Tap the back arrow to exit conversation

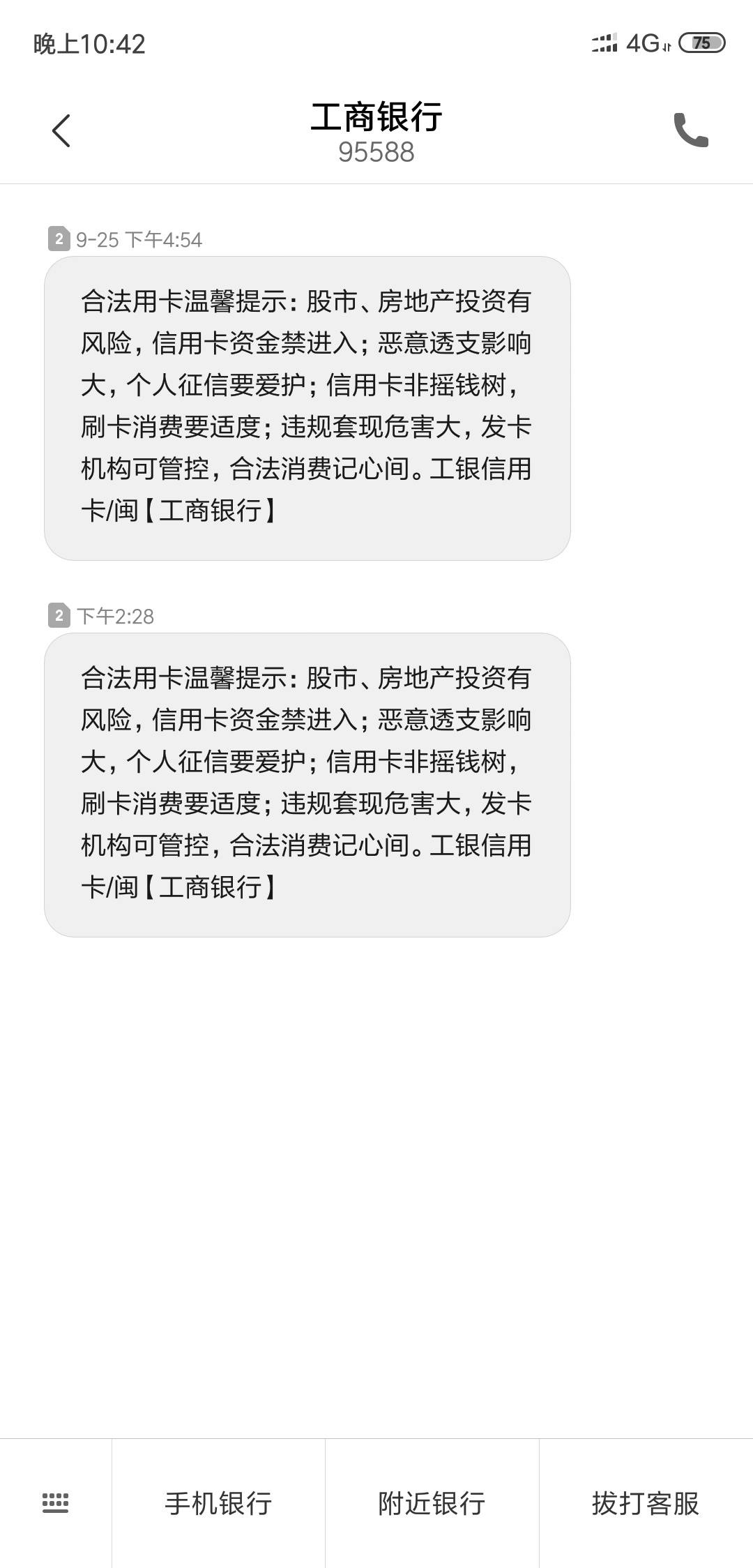[x=62, y=130]
